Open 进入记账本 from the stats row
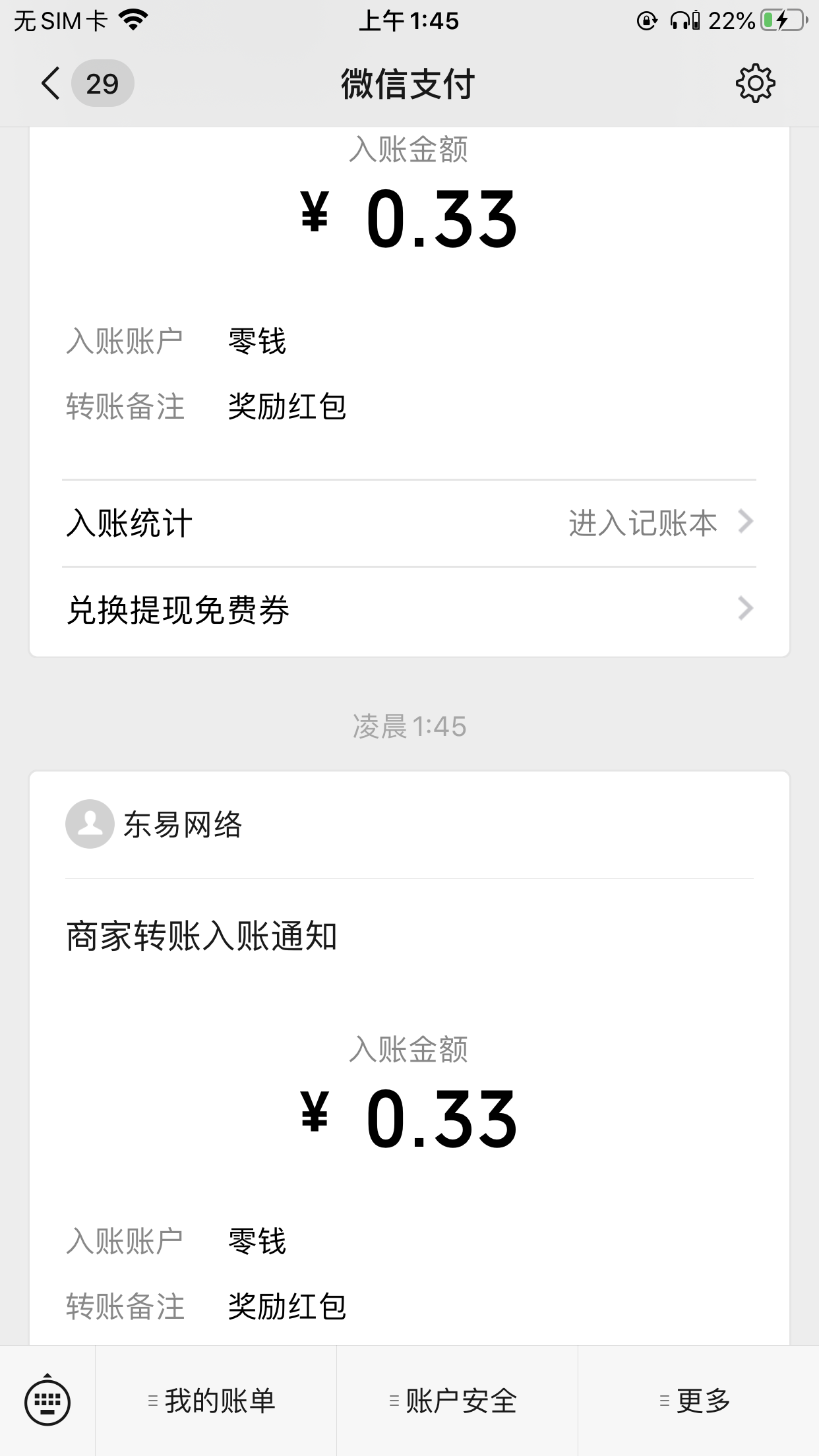The width and height of the screenshot is (819, 1456). click(643, 522)
